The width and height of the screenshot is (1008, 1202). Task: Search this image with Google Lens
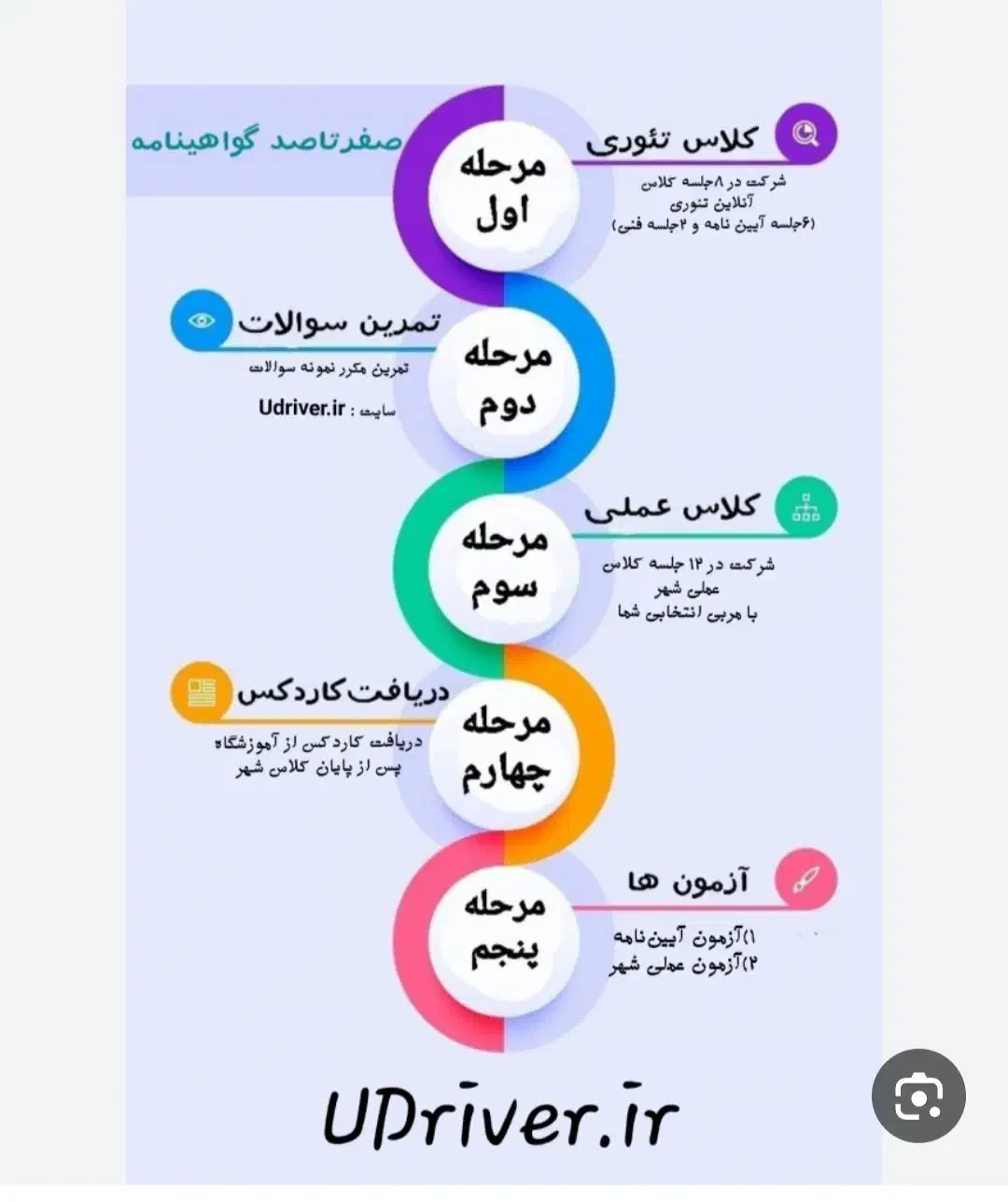tap(918, 1096)
